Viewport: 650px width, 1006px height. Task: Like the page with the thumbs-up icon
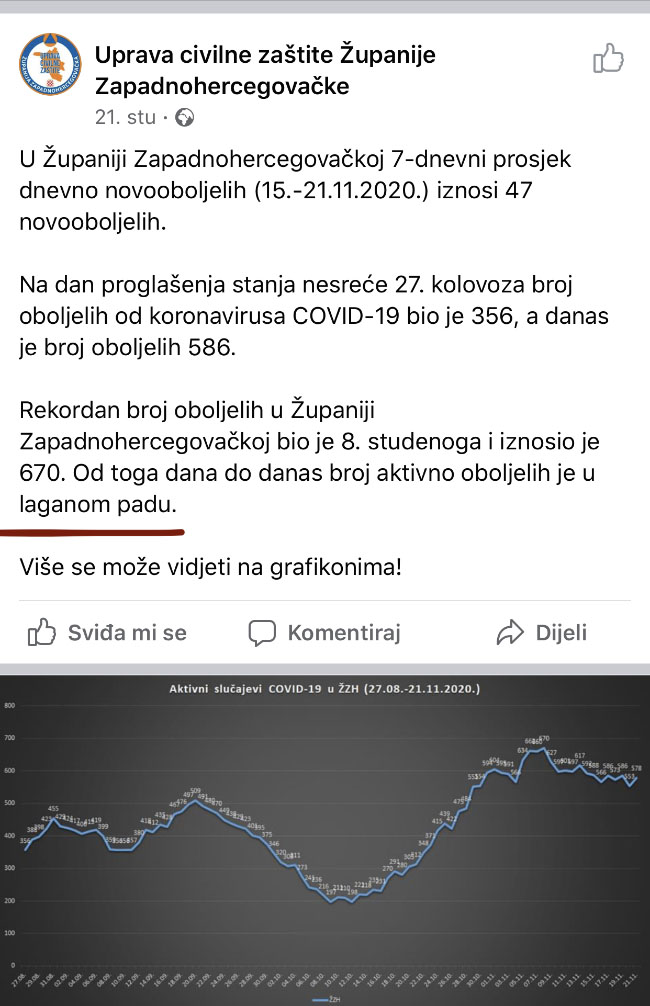coord(608,59)
